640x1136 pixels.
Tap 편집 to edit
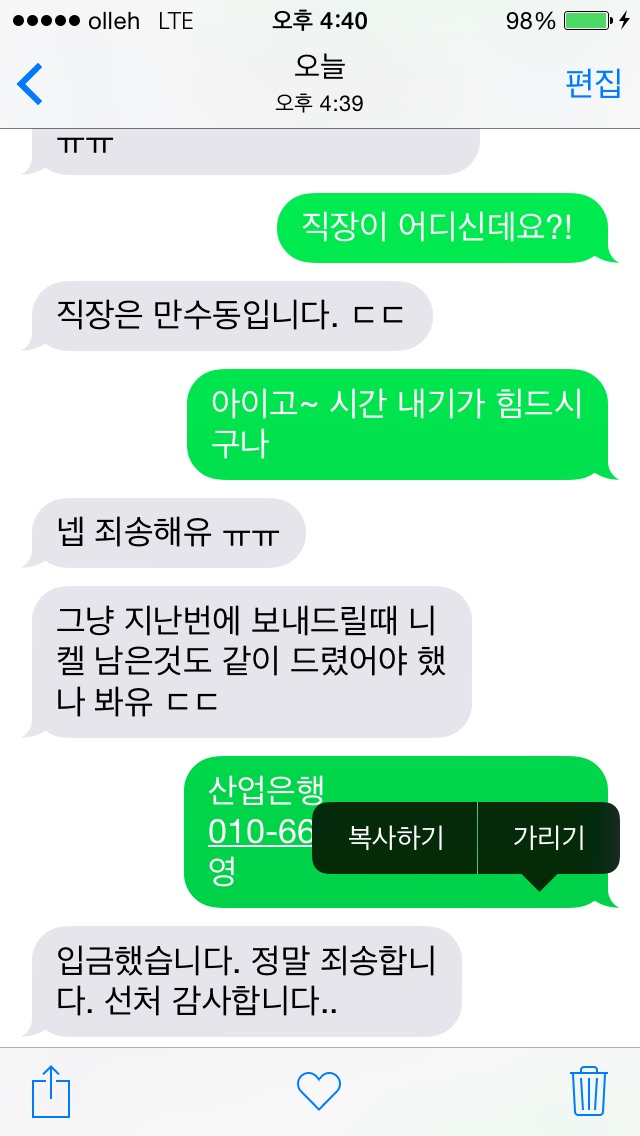click(x=593, y=84)
